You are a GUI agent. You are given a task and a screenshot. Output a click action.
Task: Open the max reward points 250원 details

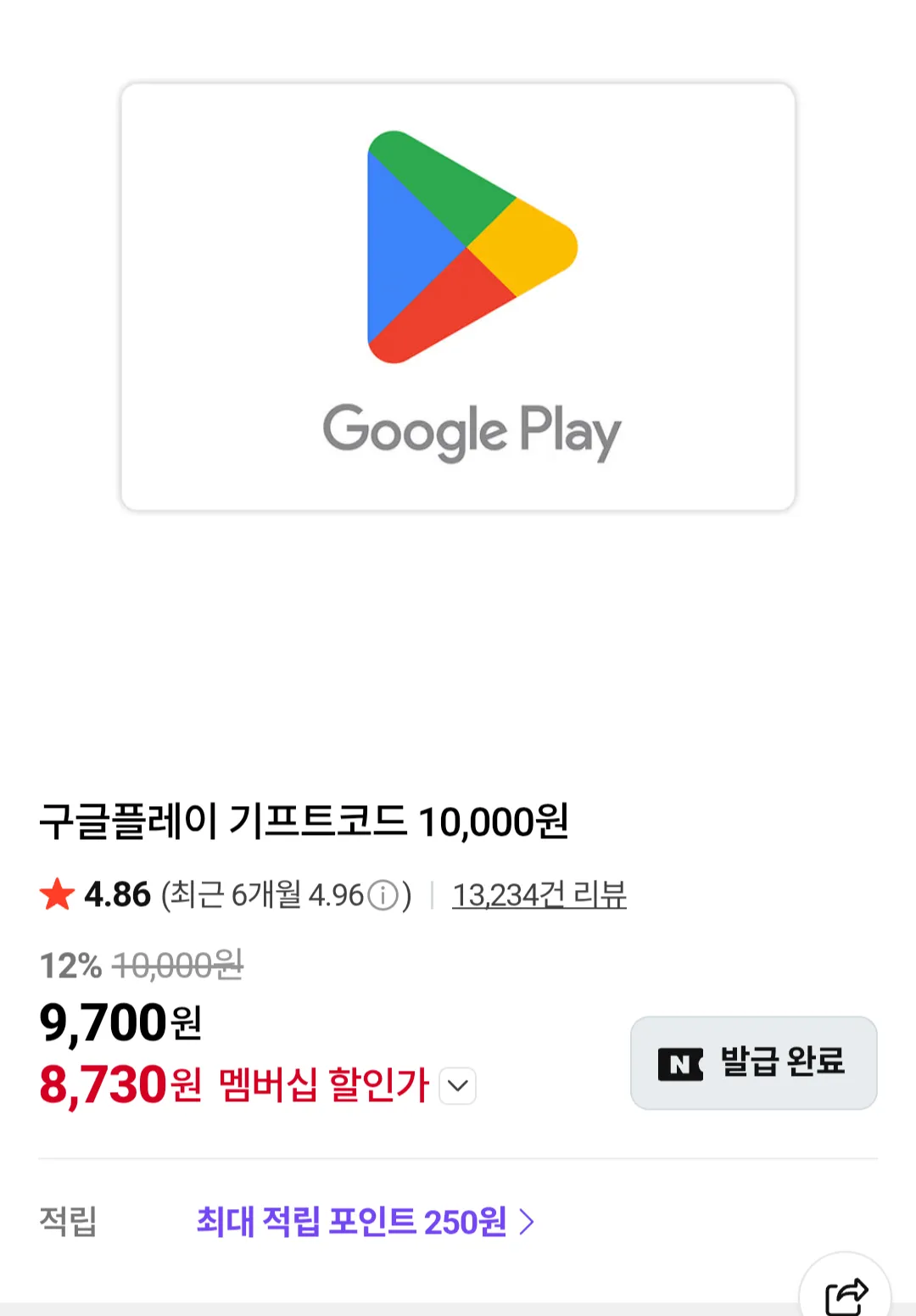[x=365, y=1222]
